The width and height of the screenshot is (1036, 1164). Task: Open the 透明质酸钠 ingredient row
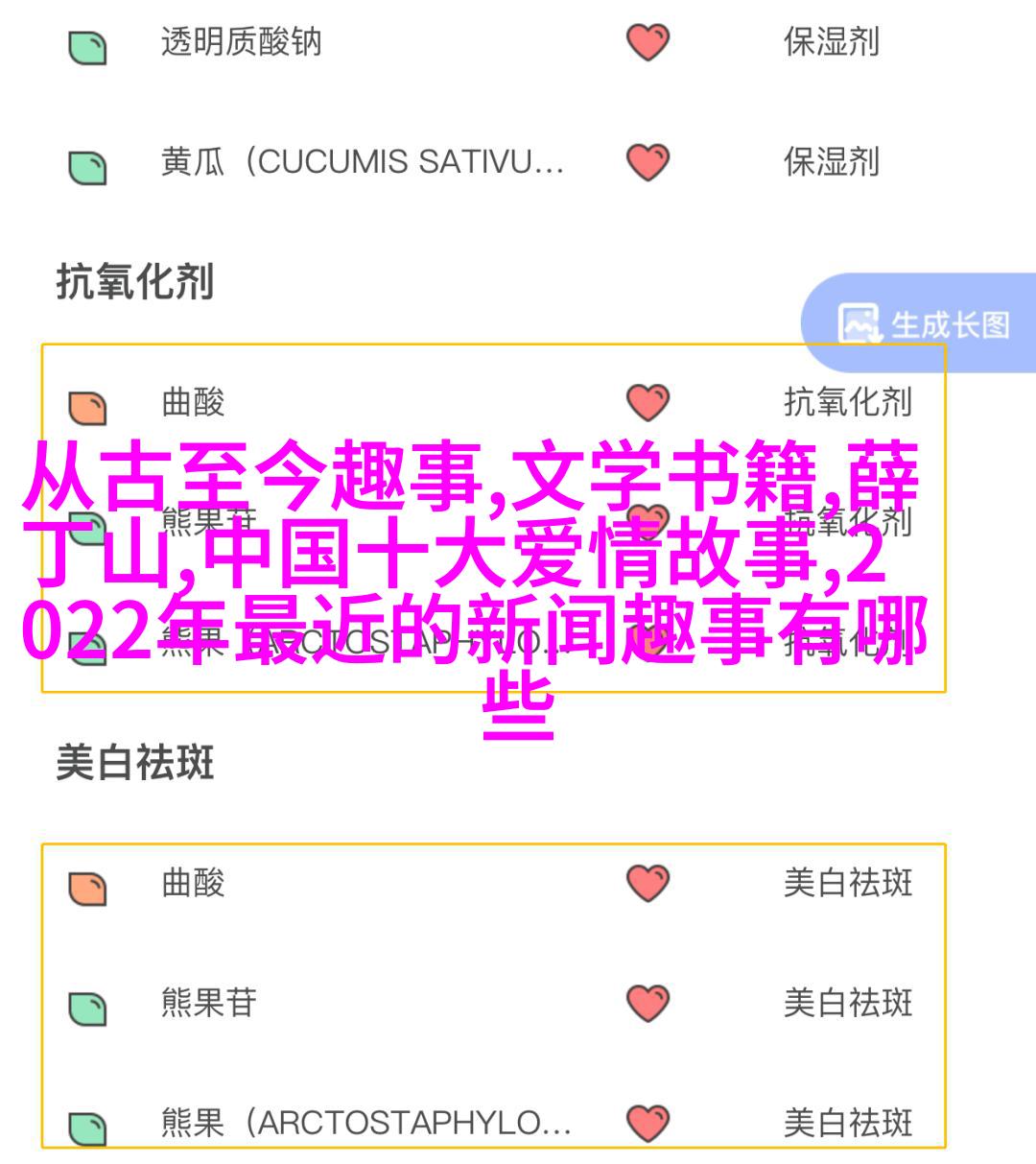click(x=241, y=43)
